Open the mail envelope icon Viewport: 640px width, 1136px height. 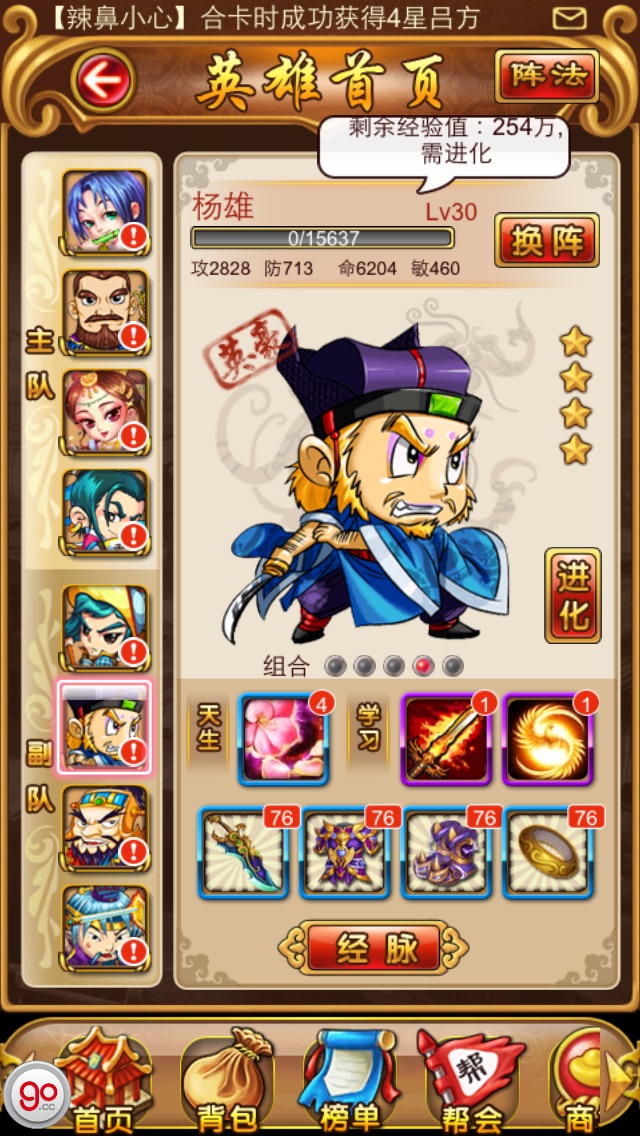[570, 18]
